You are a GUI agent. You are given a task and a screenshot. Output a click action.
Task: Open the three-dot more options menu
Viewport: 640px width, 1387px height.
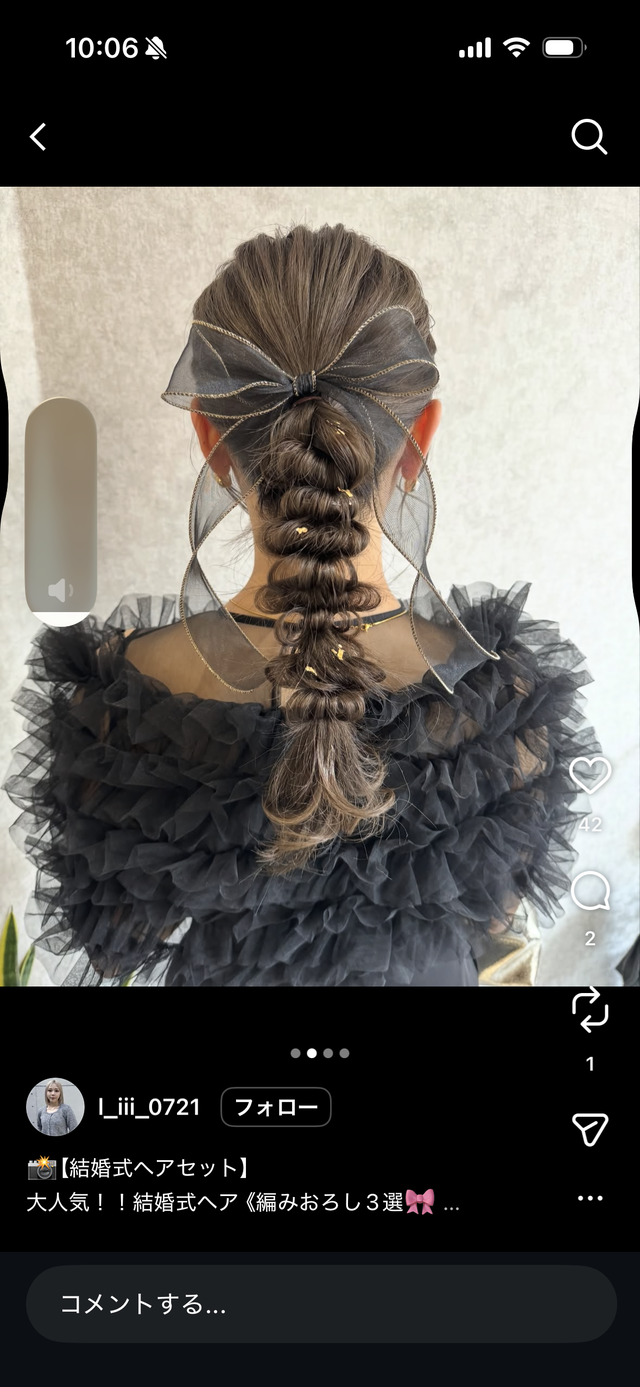click(x=590, y=1198)
